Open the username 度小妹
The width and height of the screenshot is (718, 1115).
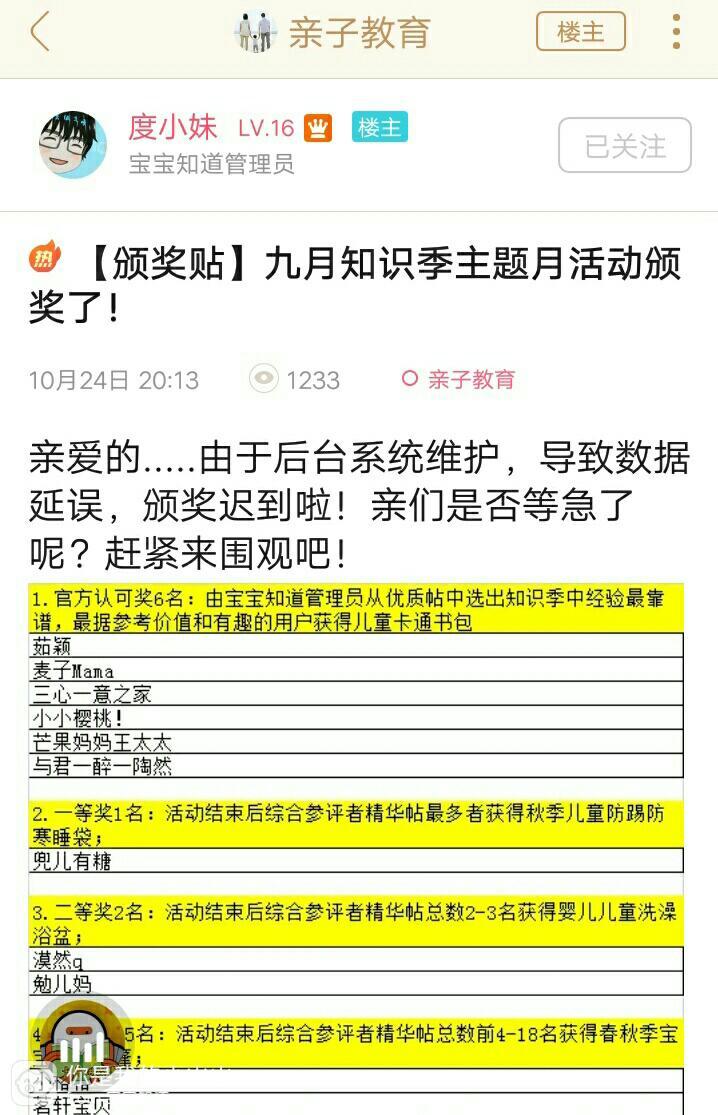click(172, 128)
